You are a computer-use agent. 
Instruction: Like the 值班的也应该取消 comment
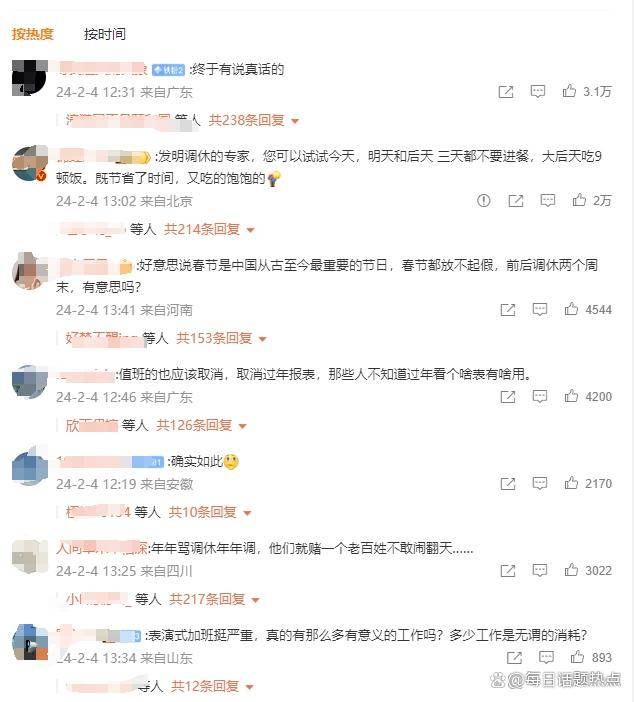(x=572, y=396)
